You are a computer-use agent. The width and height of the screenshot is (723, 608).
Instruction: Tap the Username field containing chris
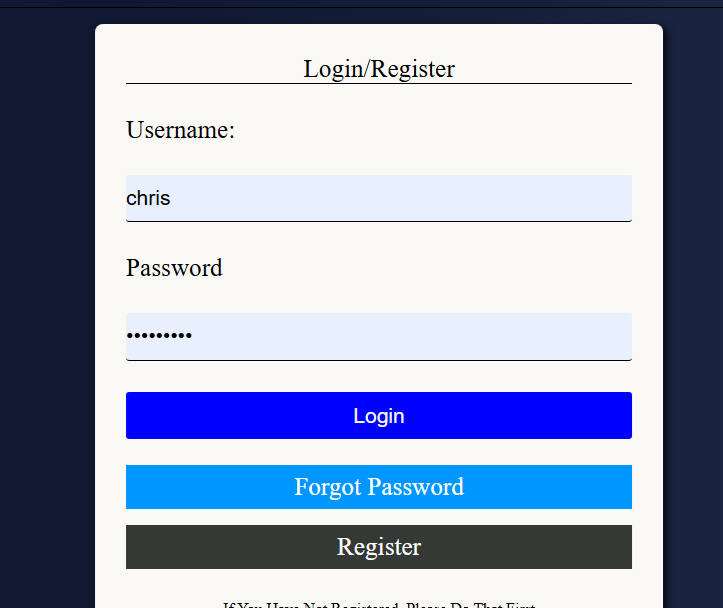(378, 198)
